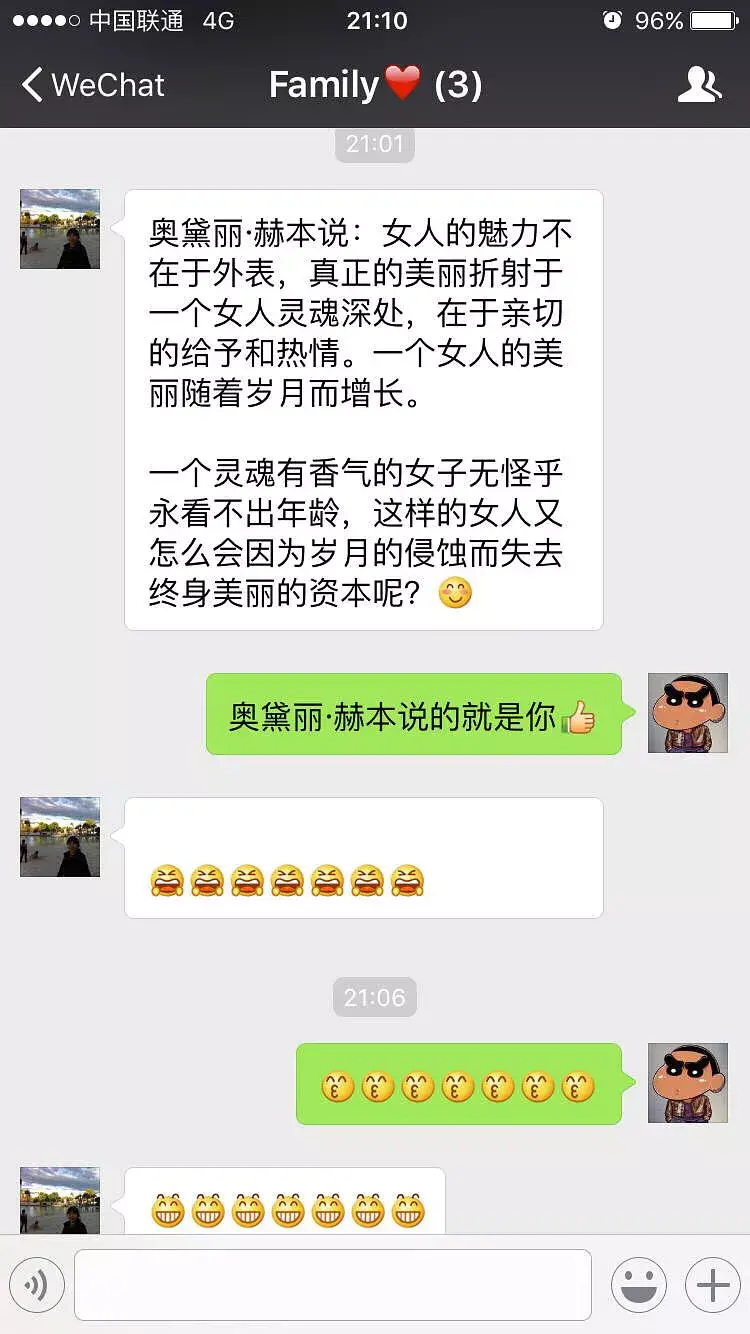This screenshot has height=1334, width=750.
Task: Open the Family group members info
Action: click(699, 85)
